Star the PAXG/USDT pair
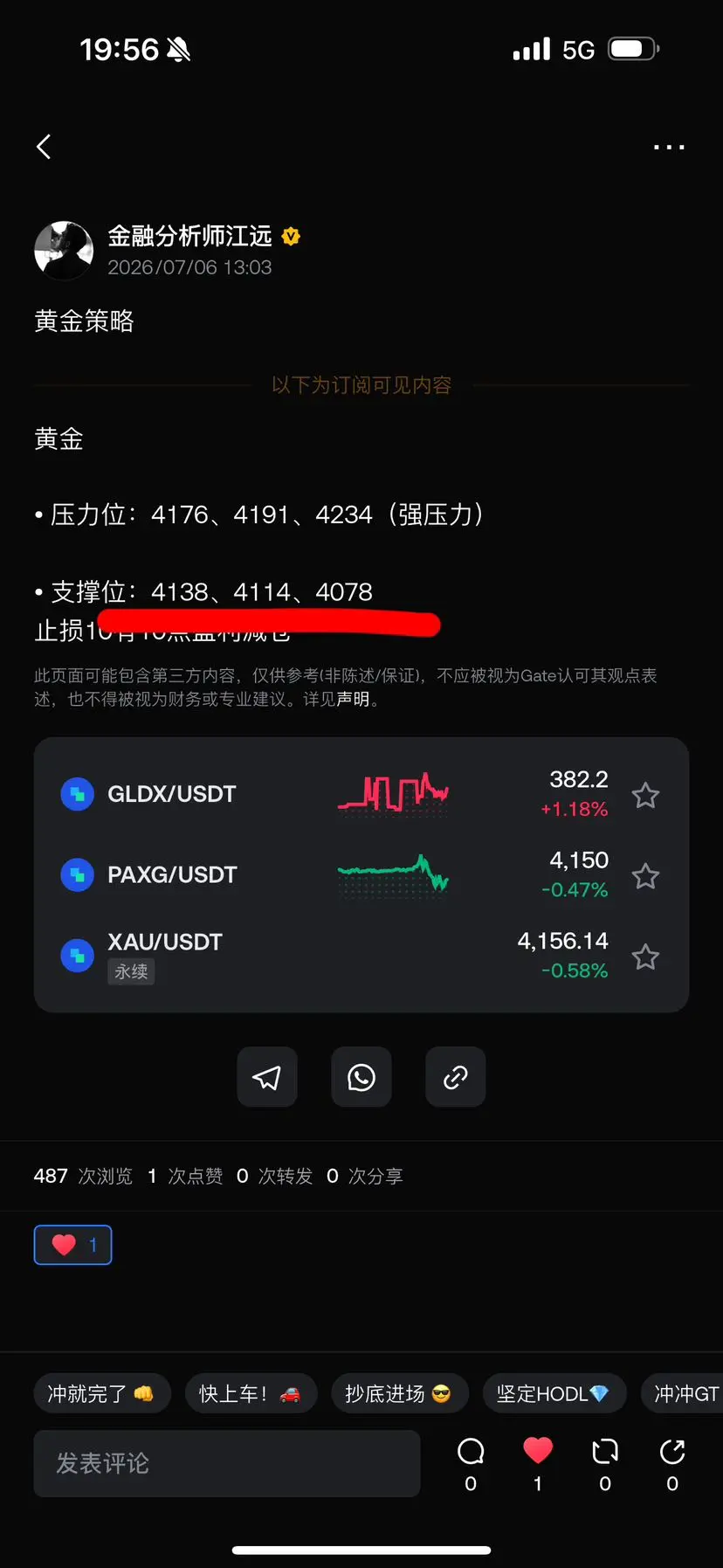Image resolution: width=723 pixels, height=1568 pixels. click(645, 875)
